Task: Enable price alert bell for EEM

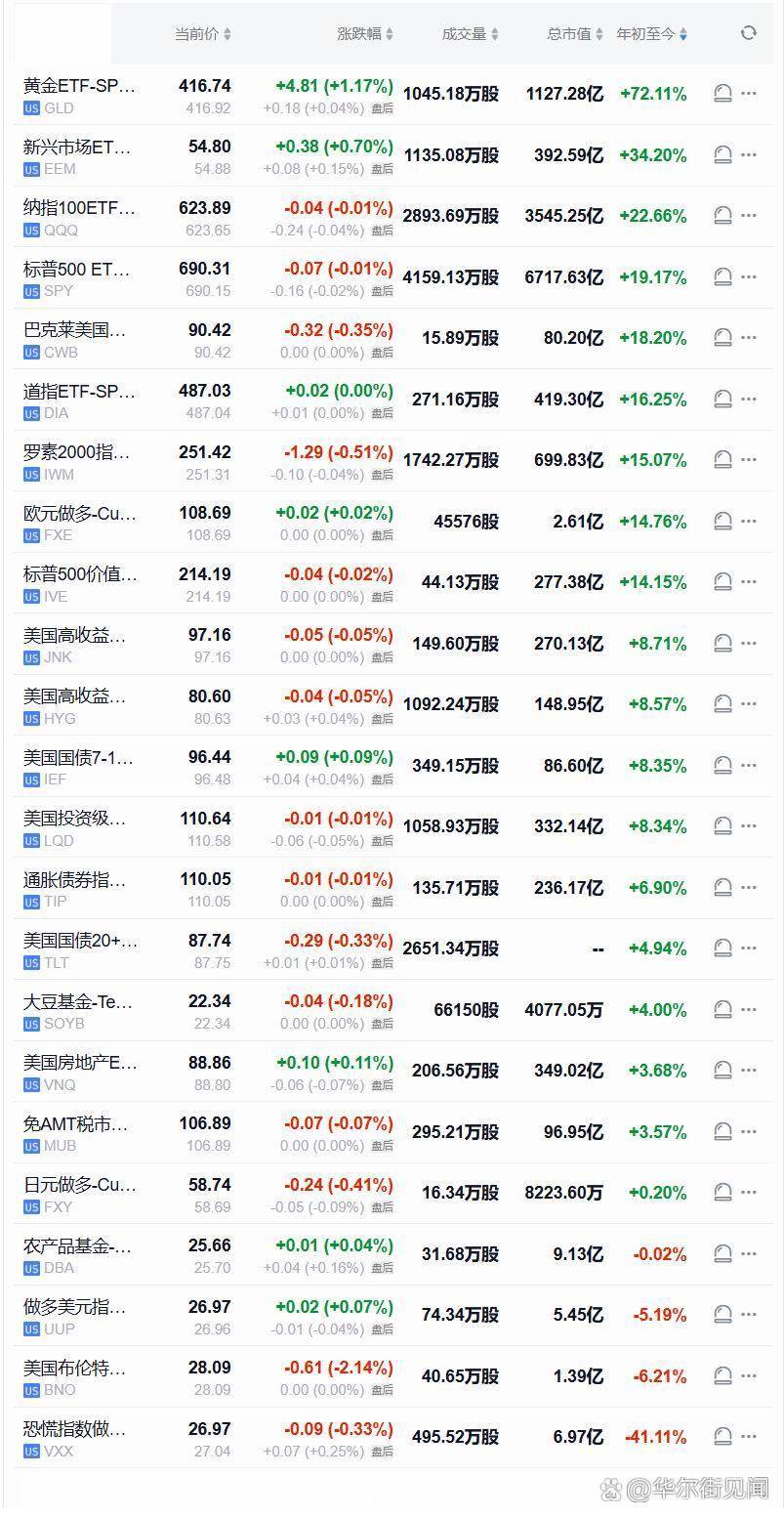Action: [x=722, y=154]
